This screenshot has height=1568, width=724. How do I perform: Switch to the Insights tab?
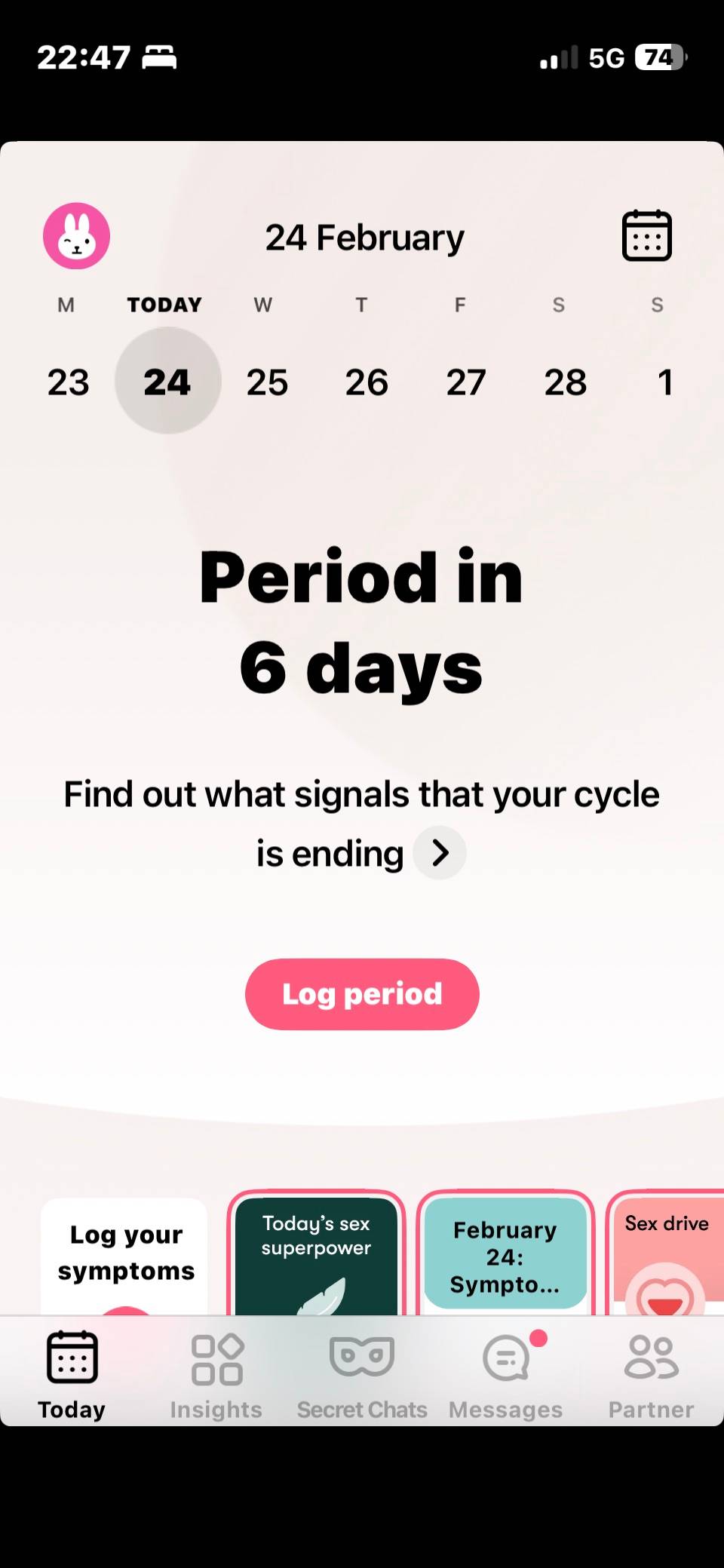pyautogui.click(x=216, y=1377)
